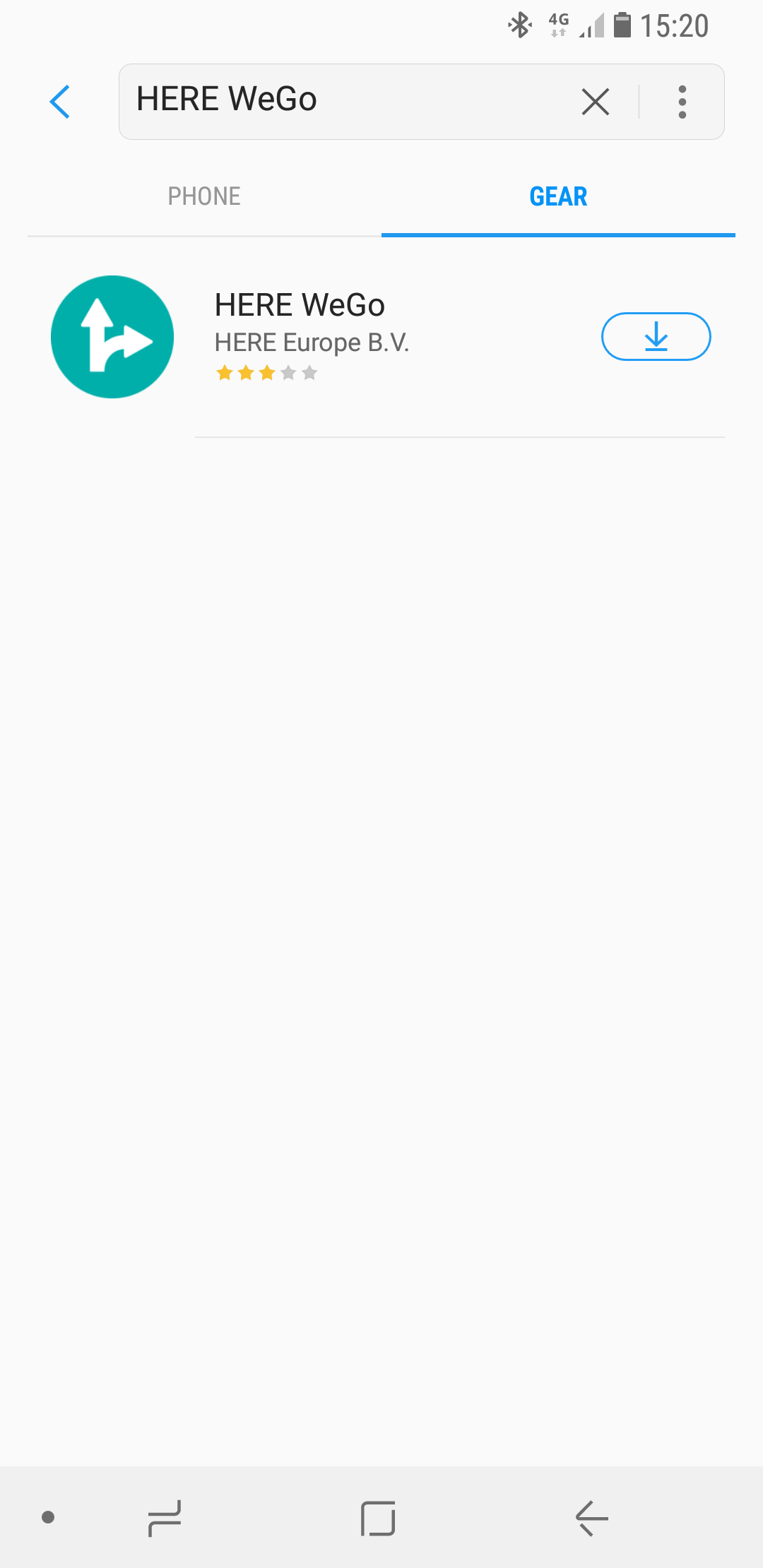Edit the HERE WeGo search field
Viewport: 763px width, 1568px height.
click(339, 100)
